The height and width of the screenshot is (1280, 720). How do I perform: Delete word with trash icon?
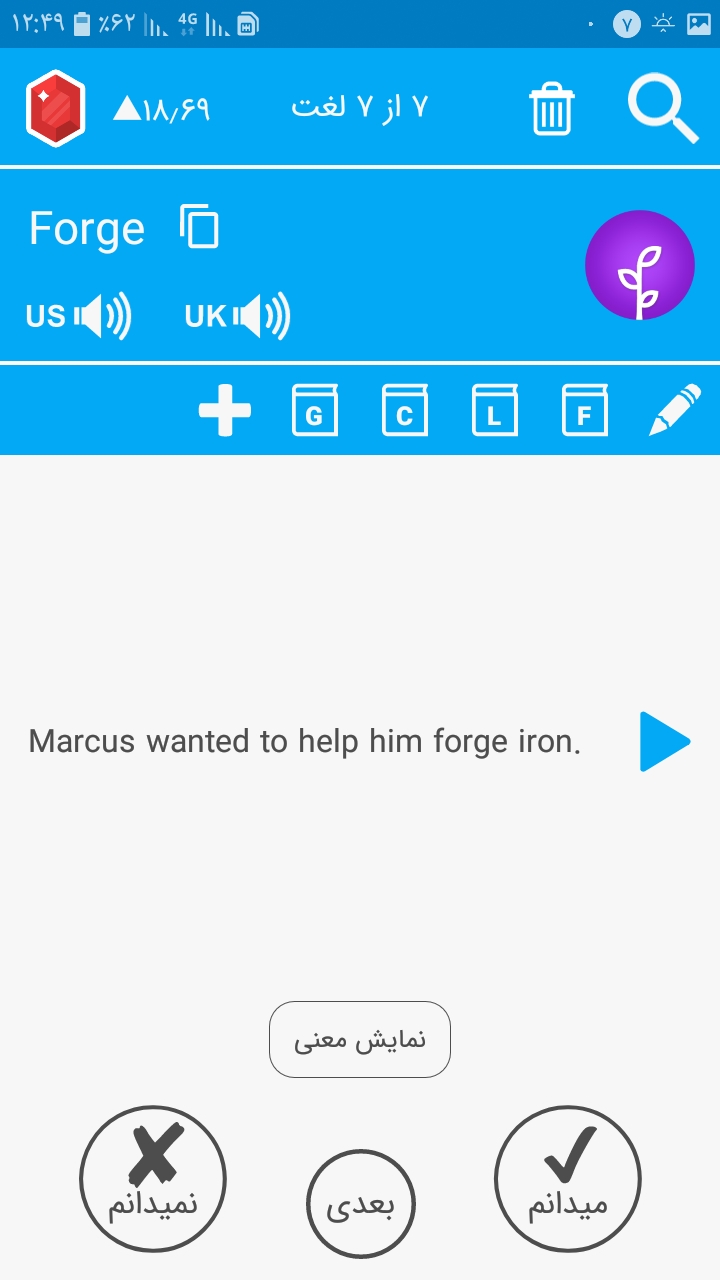pos(551,109)
